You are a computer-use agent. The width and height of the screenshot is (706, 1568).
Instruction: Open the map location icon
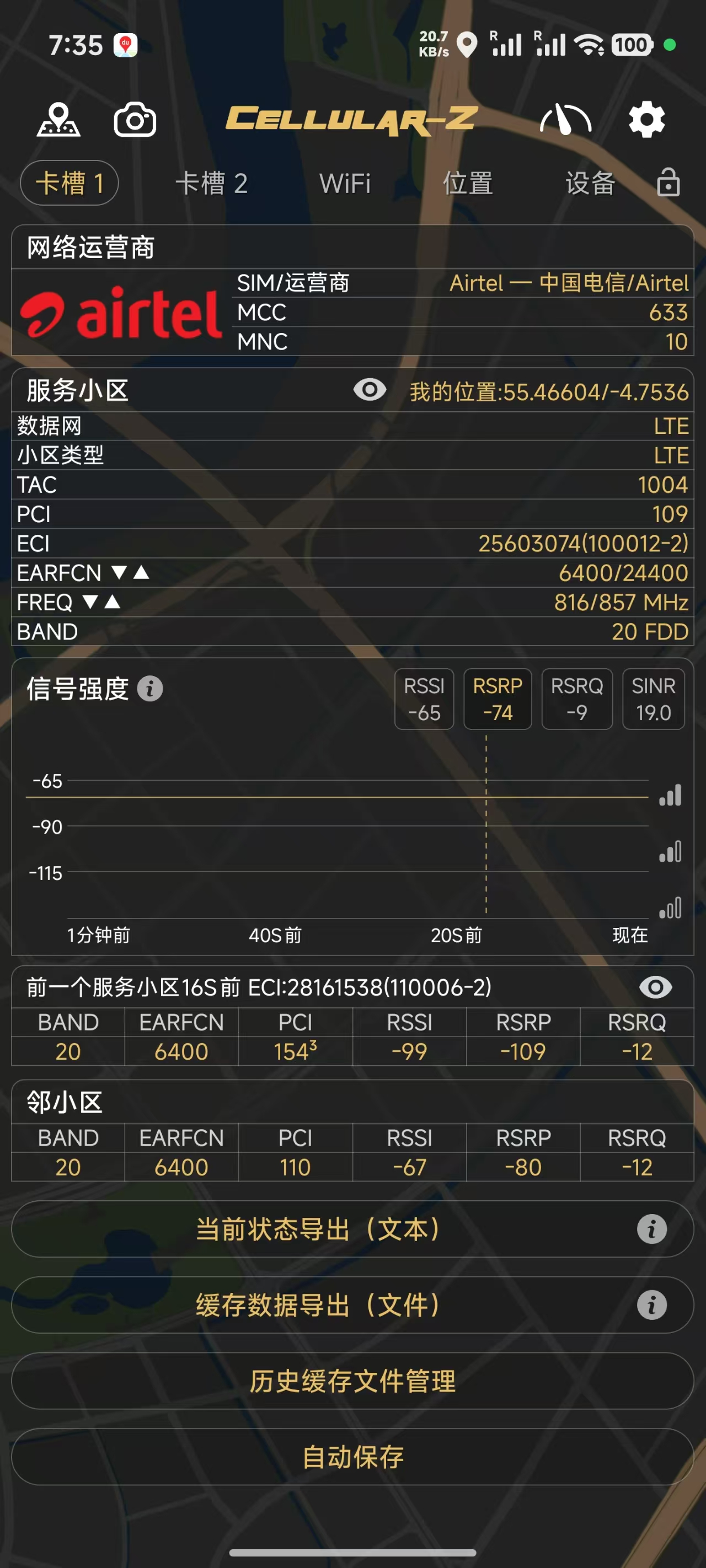[x=58, y=120]
